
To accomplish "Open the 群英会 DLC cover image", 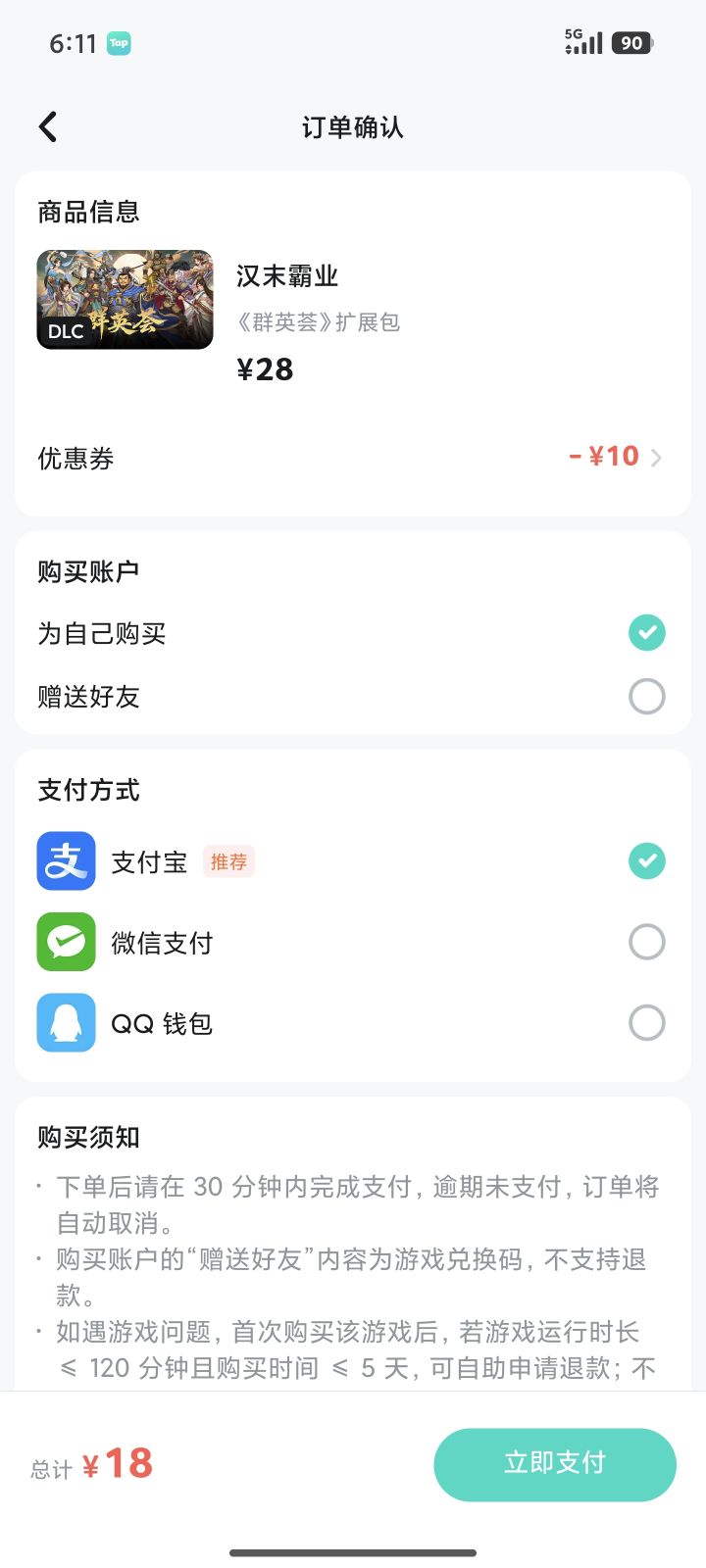I will (124, 300).
